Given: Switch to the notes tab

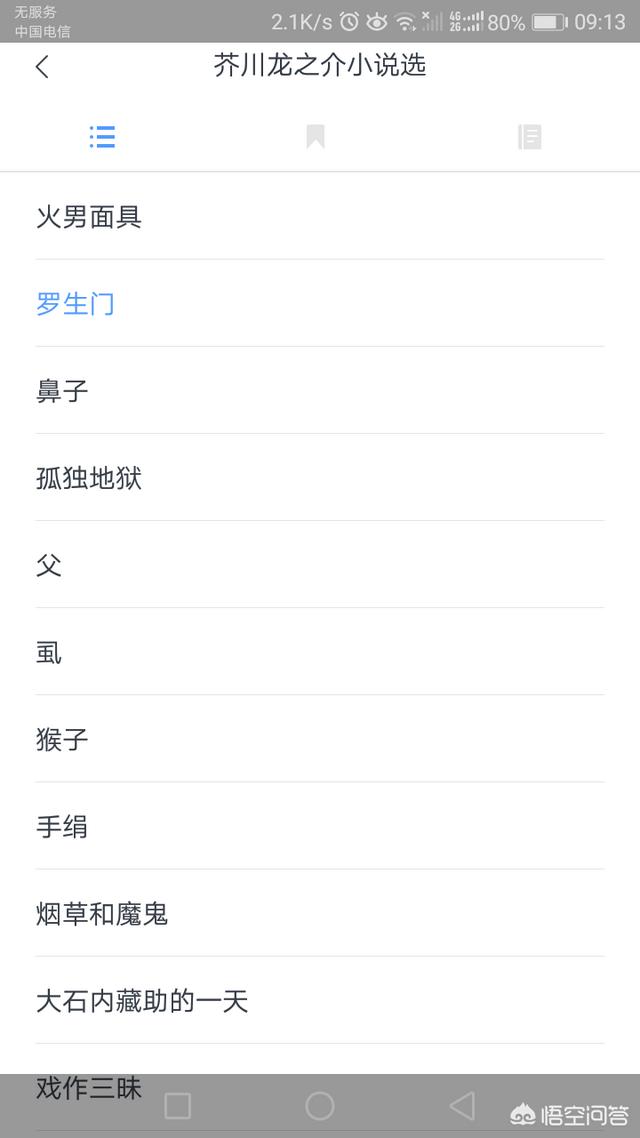Looking at the screenshot, I should 529,136.
